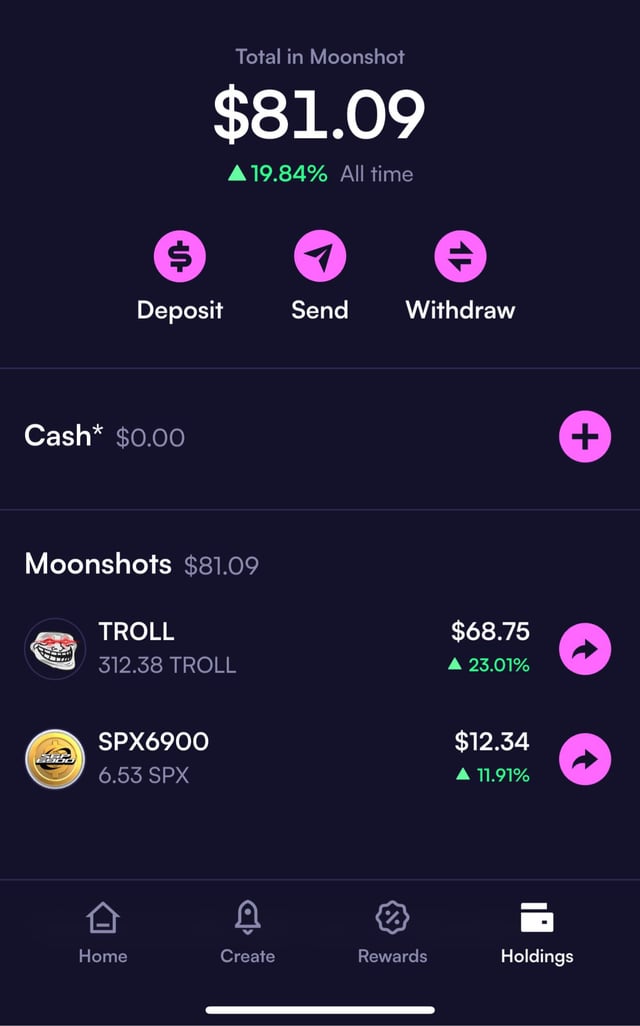
Task: Switch to the Home tab
Action: [103, 932]
